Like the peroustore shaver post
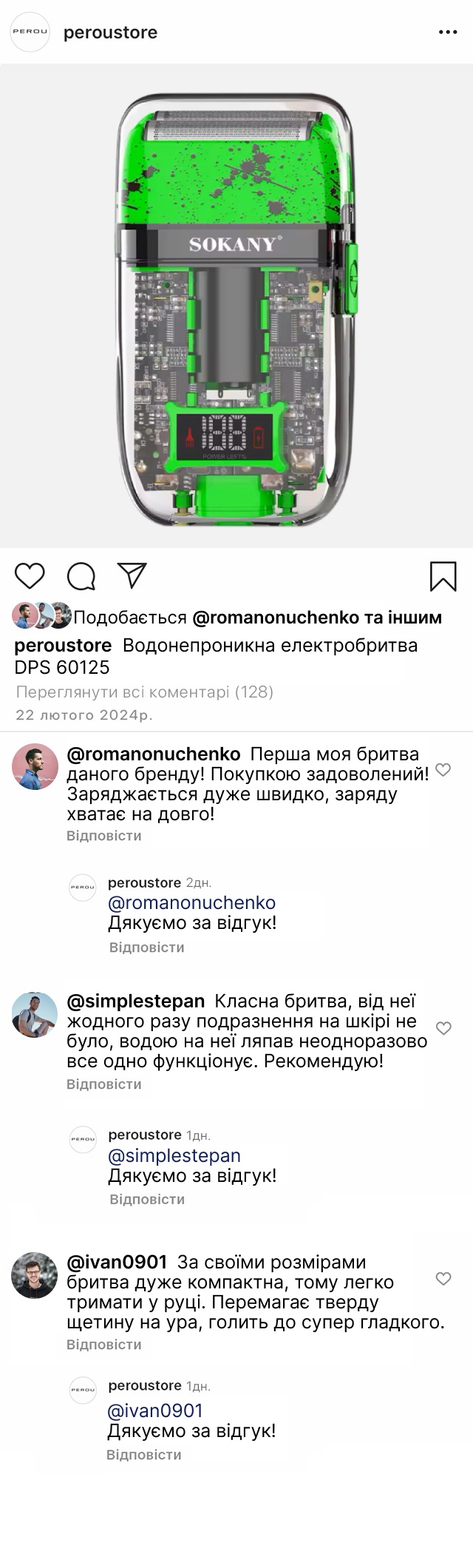Viewport: 473px width, 1568px height. [x=30, y=575]
